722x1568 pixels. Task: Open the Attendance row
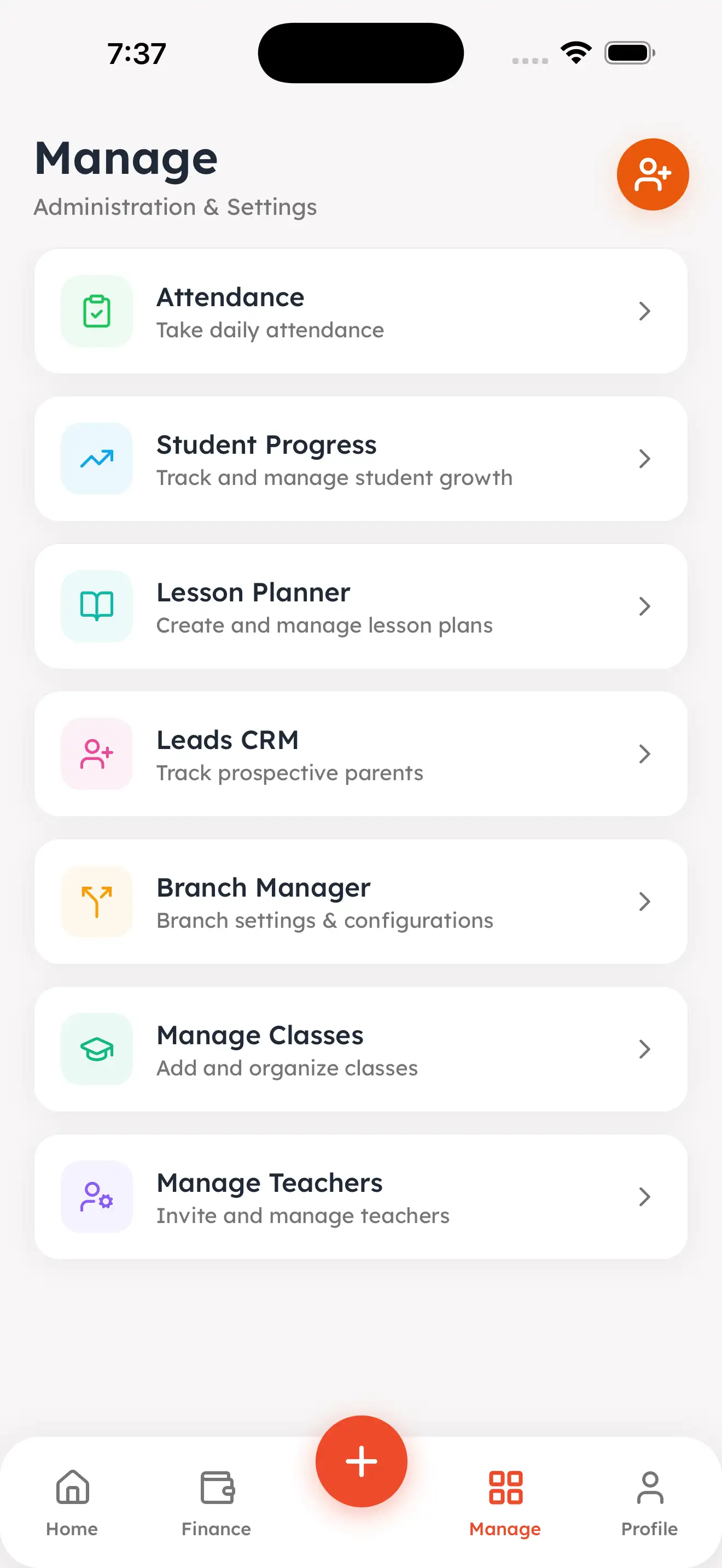click(x=360, y=312)
